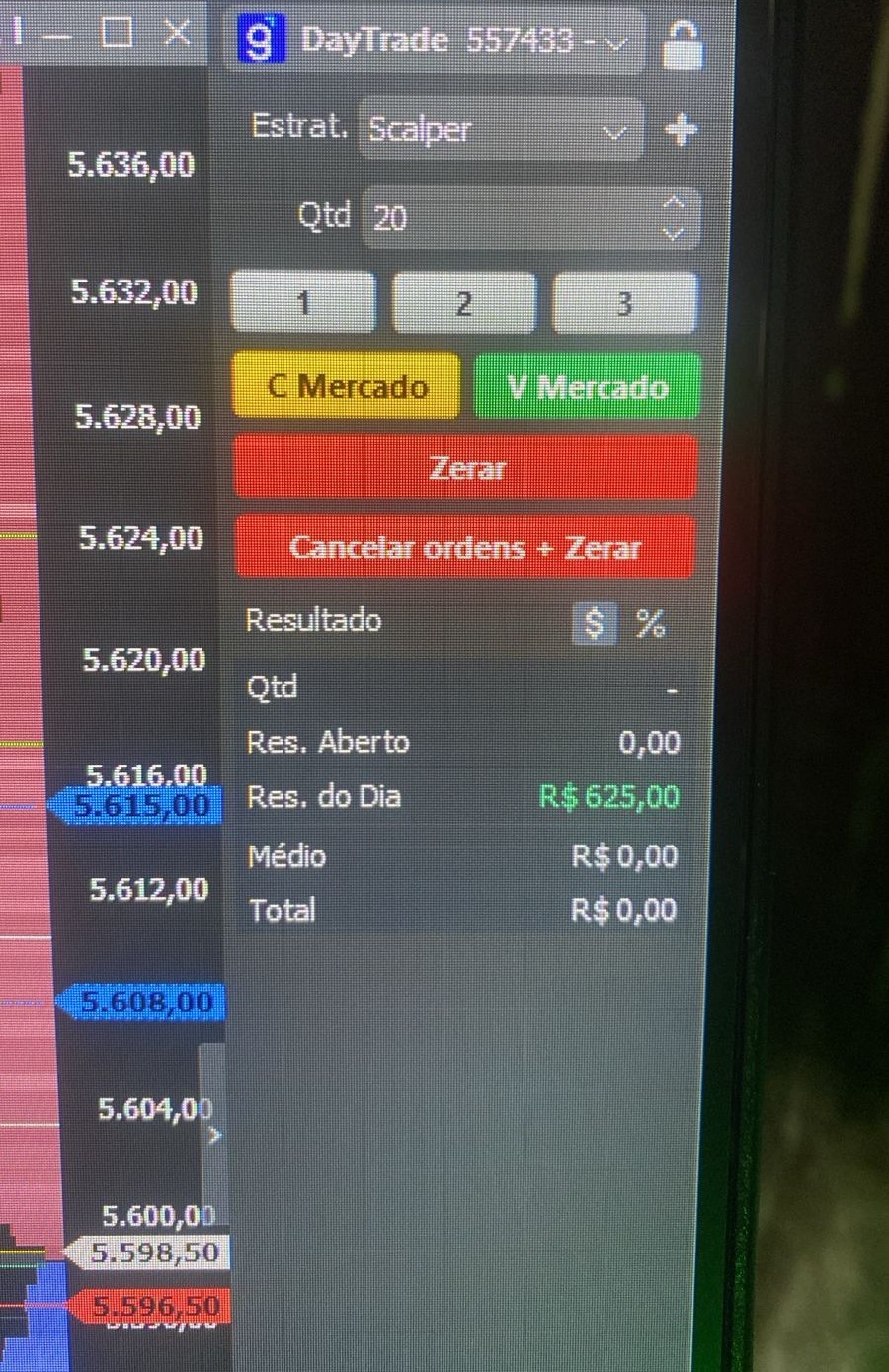889x1372 pixels.
Task: Close the position with Zerar
Action: point(466,467)
